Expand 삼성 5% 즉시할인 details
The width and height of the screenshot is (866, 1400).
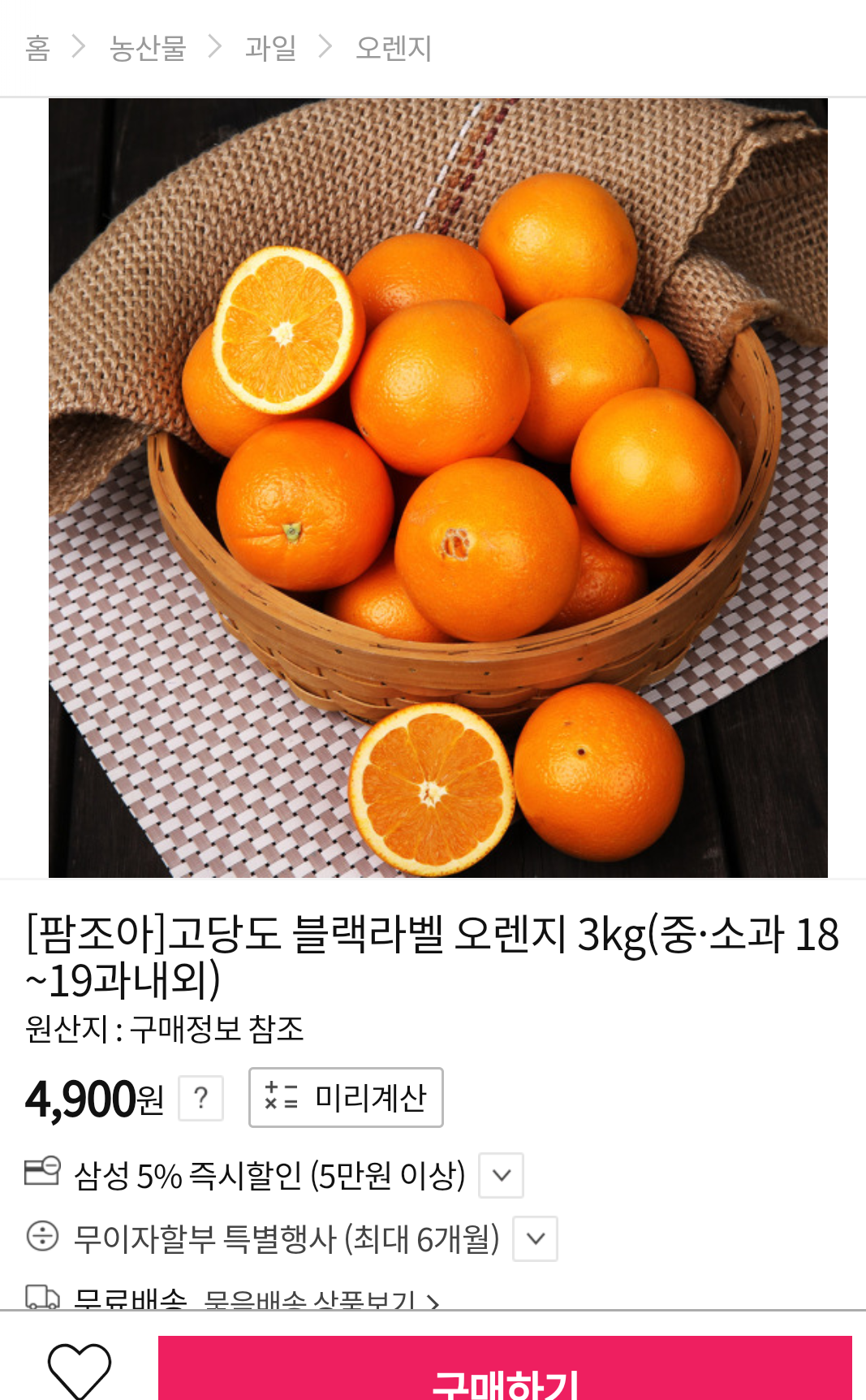[501, 1175]
